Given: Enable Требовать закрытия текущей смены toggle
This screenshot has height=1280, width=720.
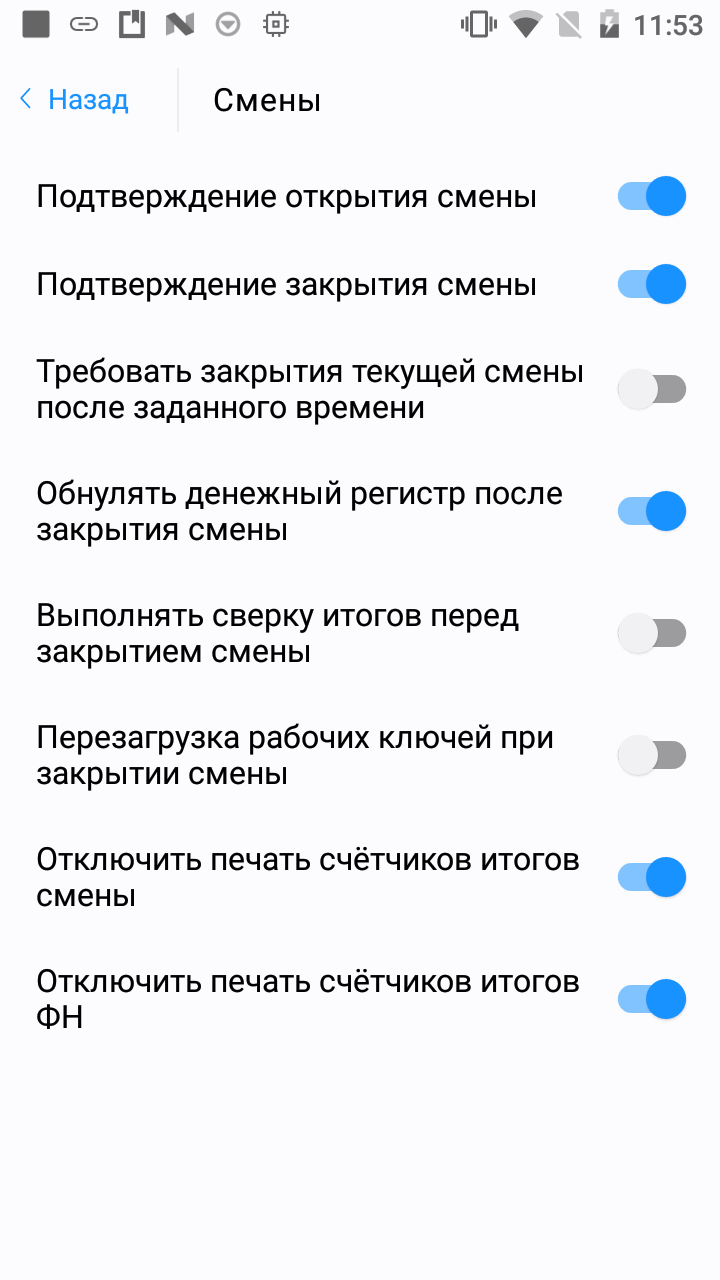Looking at the screenshot, I should (x=651, y=389).
